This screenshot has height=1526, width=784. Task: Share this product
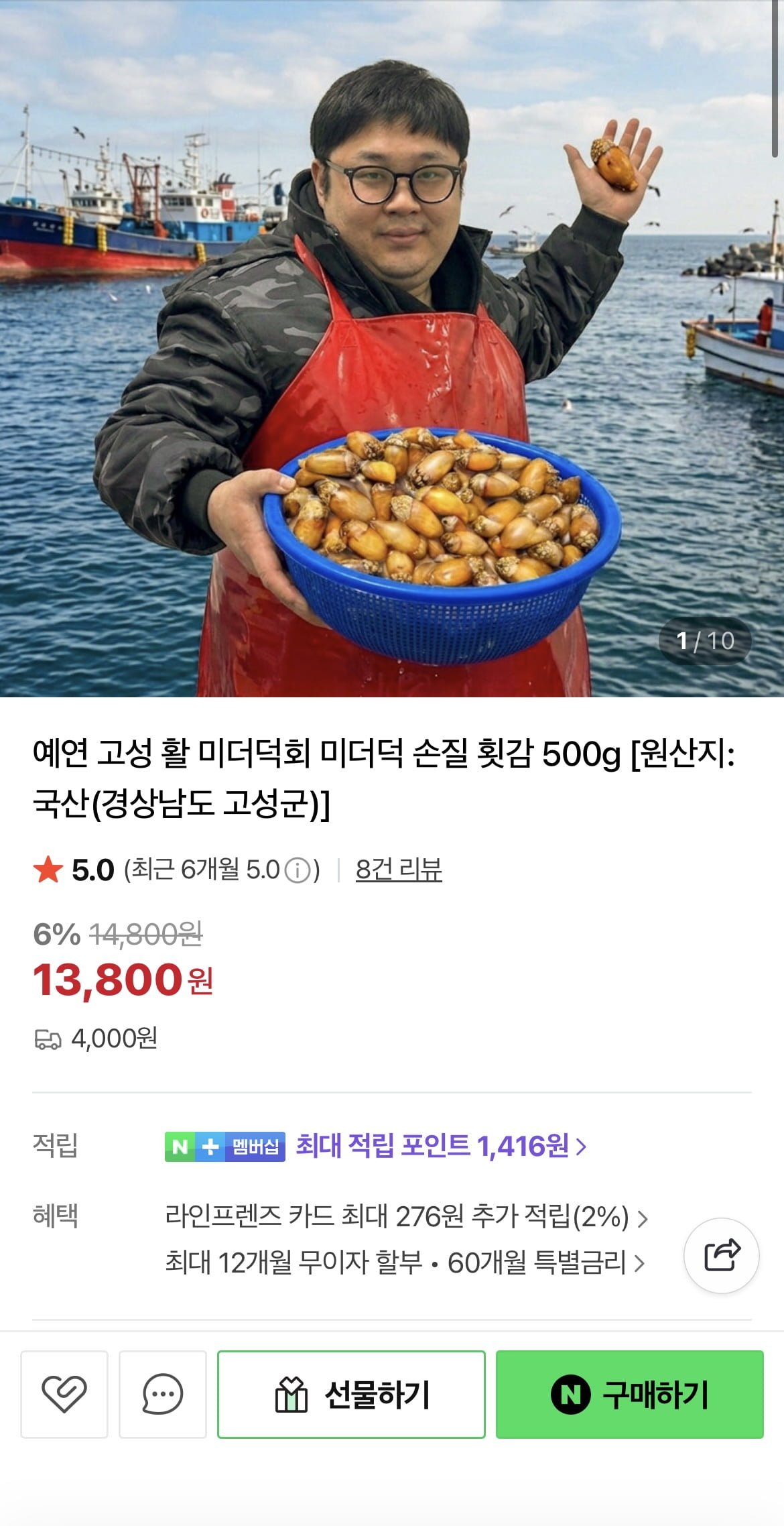pos(721,1255)
